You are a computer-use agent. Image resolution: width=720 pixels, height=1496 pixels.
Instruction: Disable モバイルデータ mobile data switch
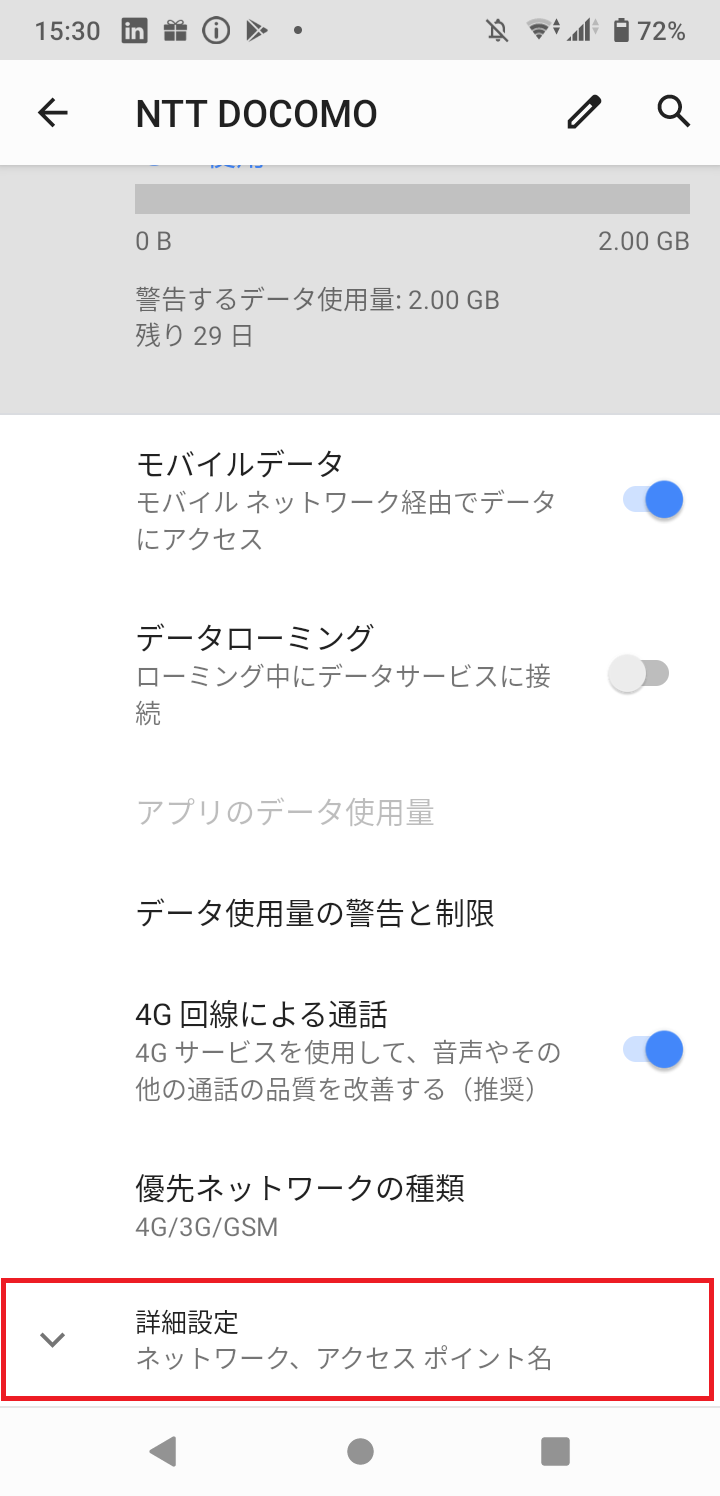645,498
